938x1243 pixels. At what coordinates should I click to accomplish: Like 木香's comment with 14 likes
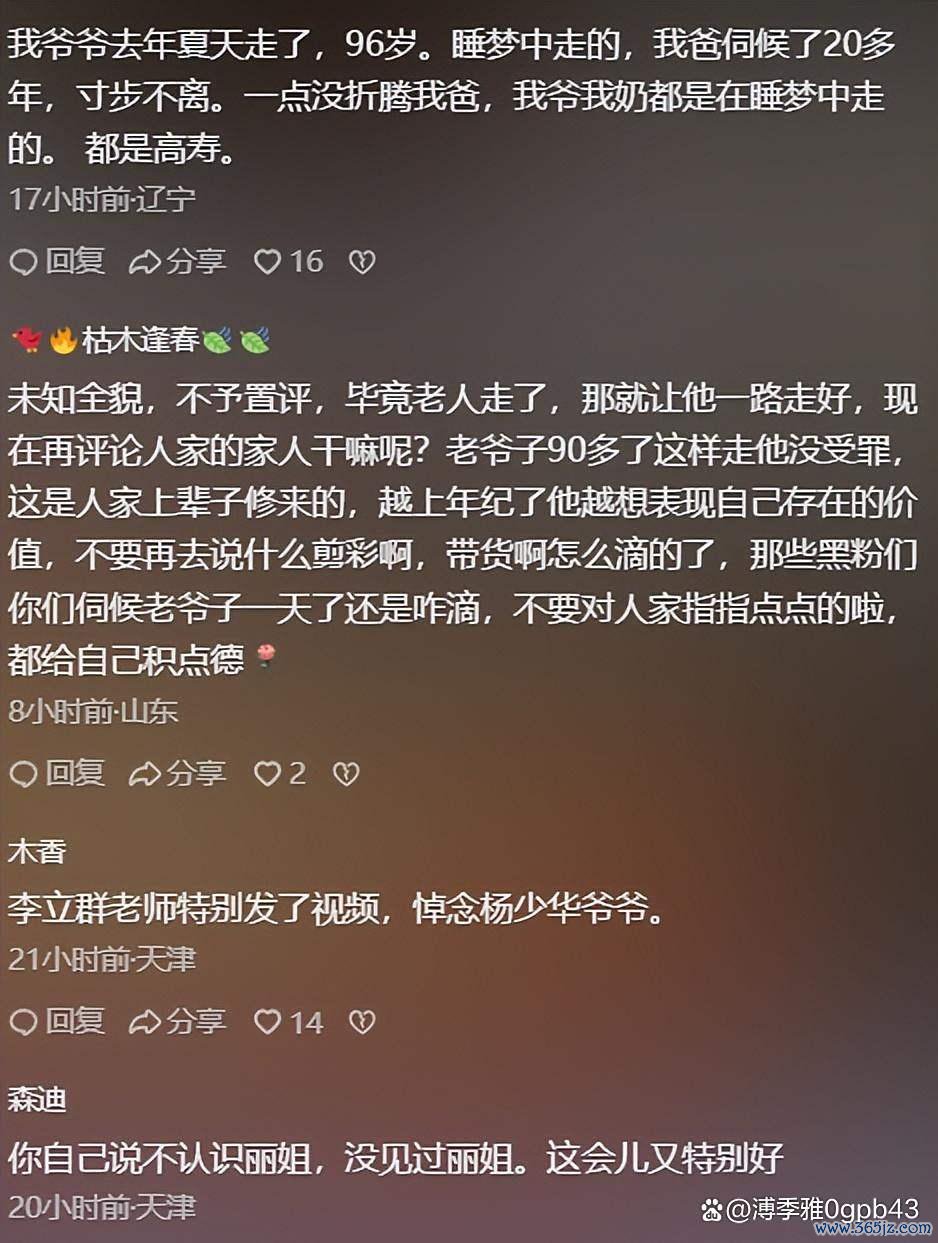click(x=288, y=1021)
